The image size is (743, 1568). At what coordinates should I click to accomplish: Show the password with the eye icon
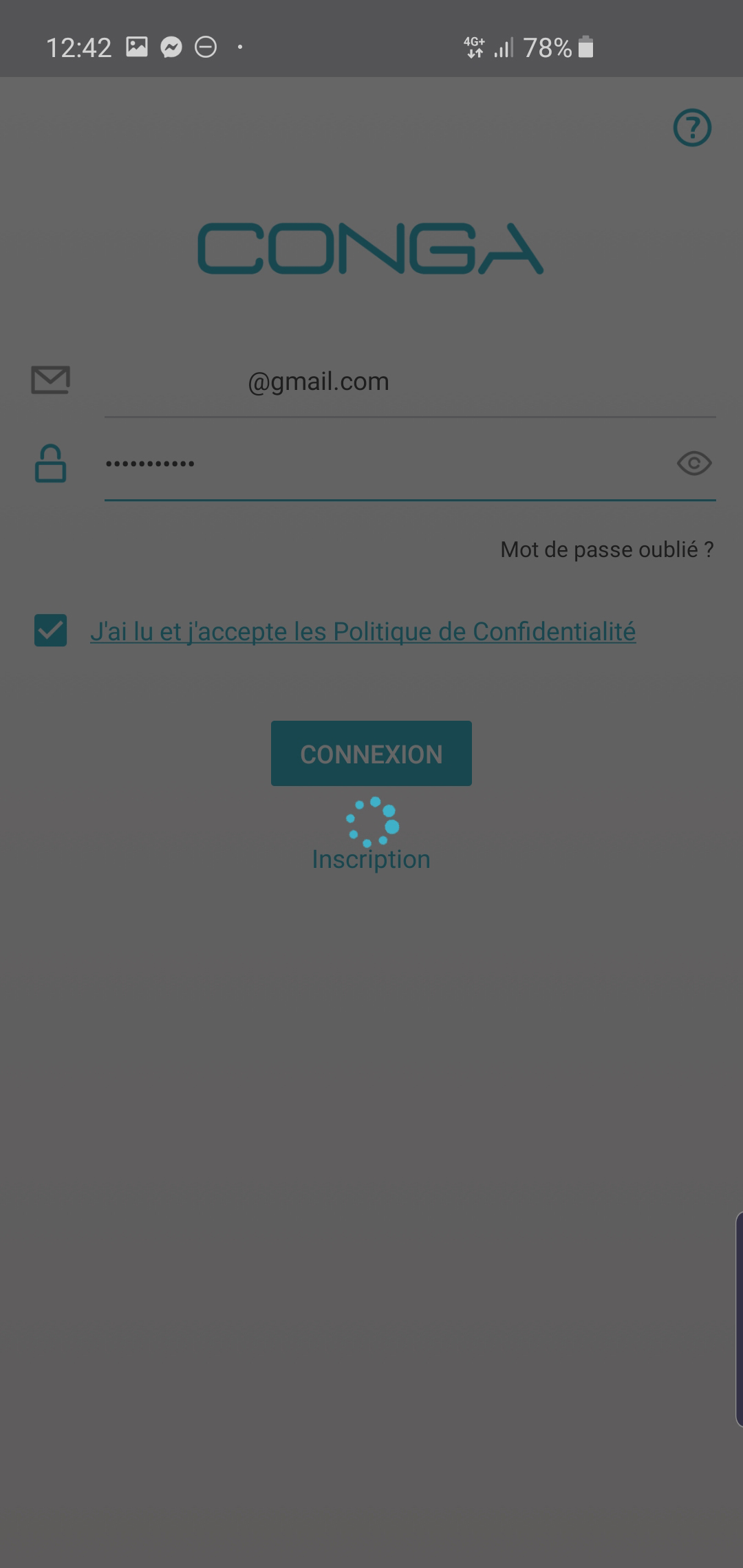pos(694,464)
